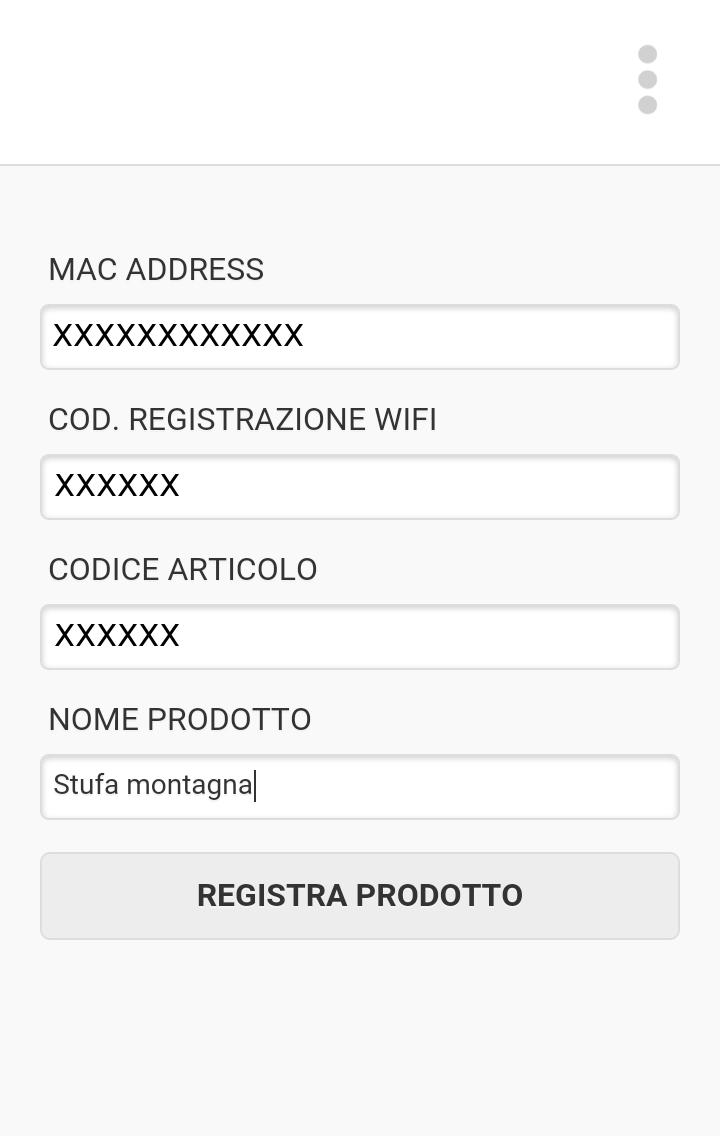Tap the middle dot of the overflow icon

(647, 79)
